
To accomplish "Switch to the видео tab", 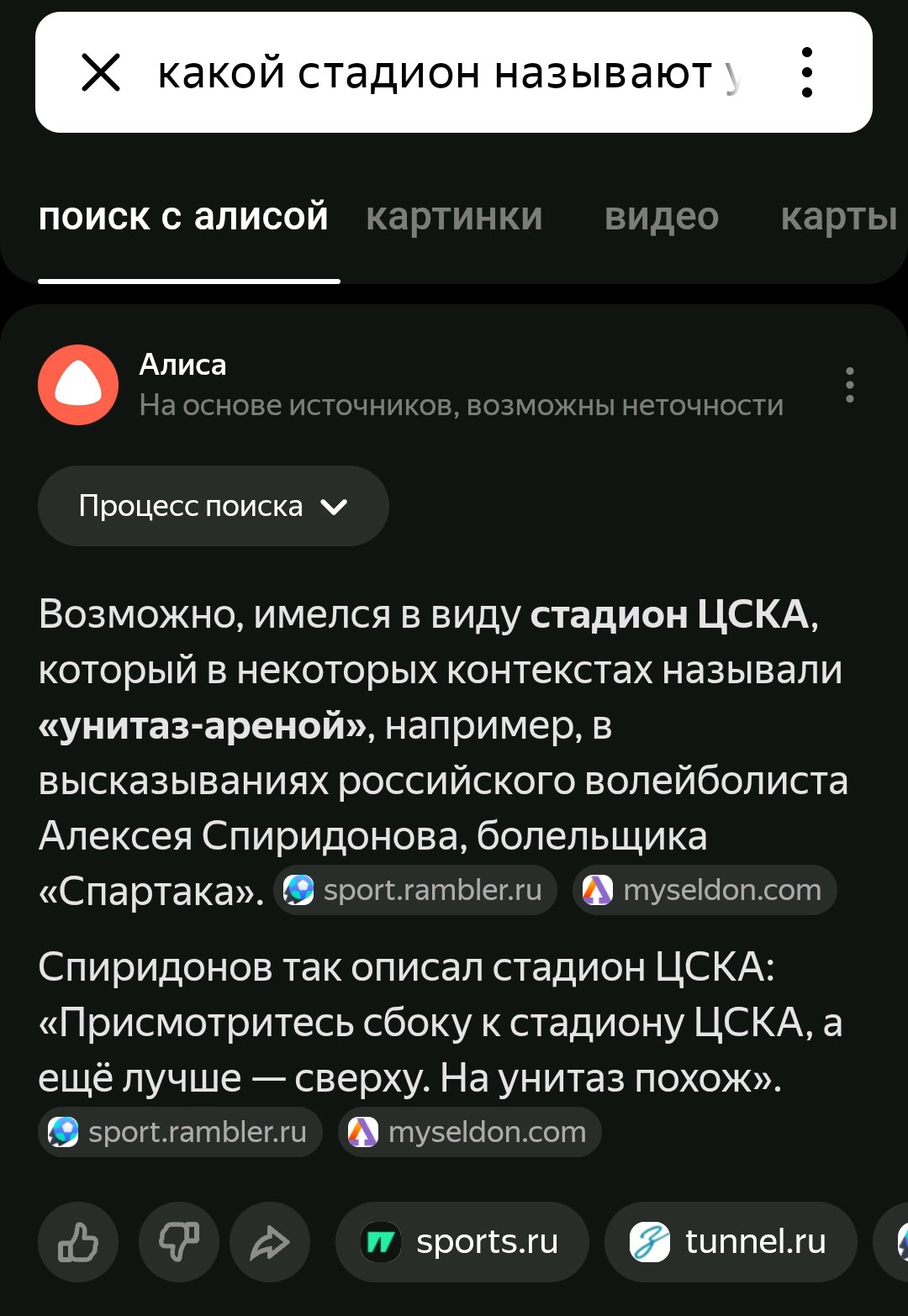I will (662, 217).
